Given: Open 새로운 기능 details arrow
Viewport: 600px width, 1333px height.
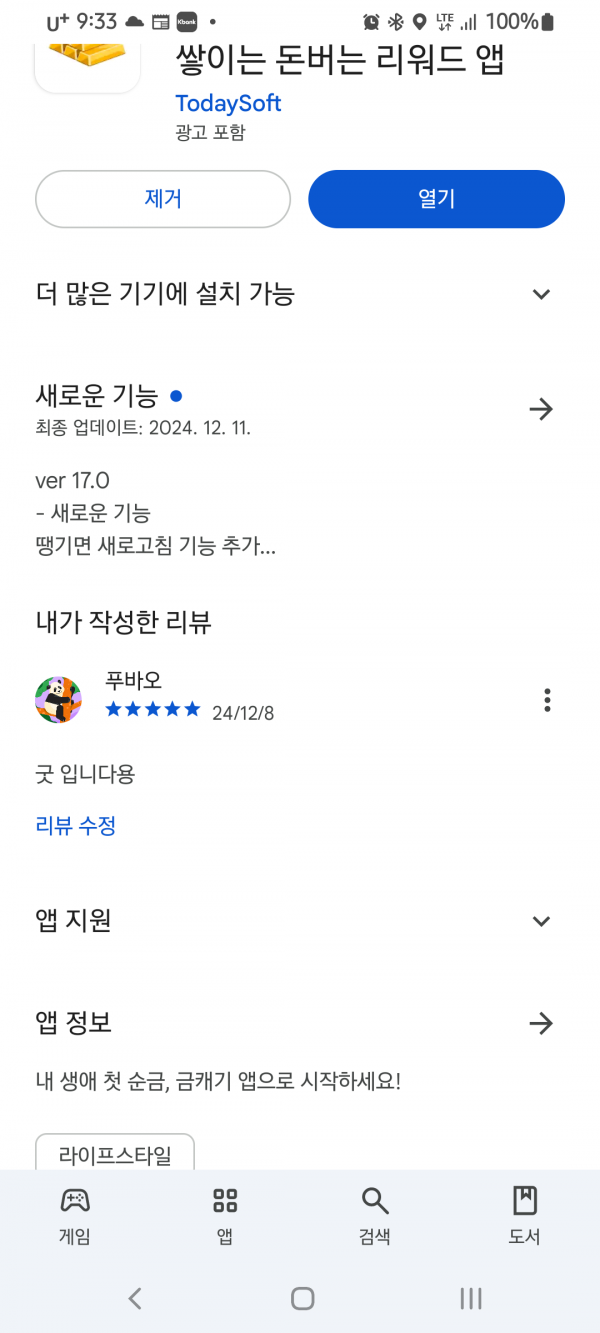Looking at the screenshot, I should tap(541, 409).
